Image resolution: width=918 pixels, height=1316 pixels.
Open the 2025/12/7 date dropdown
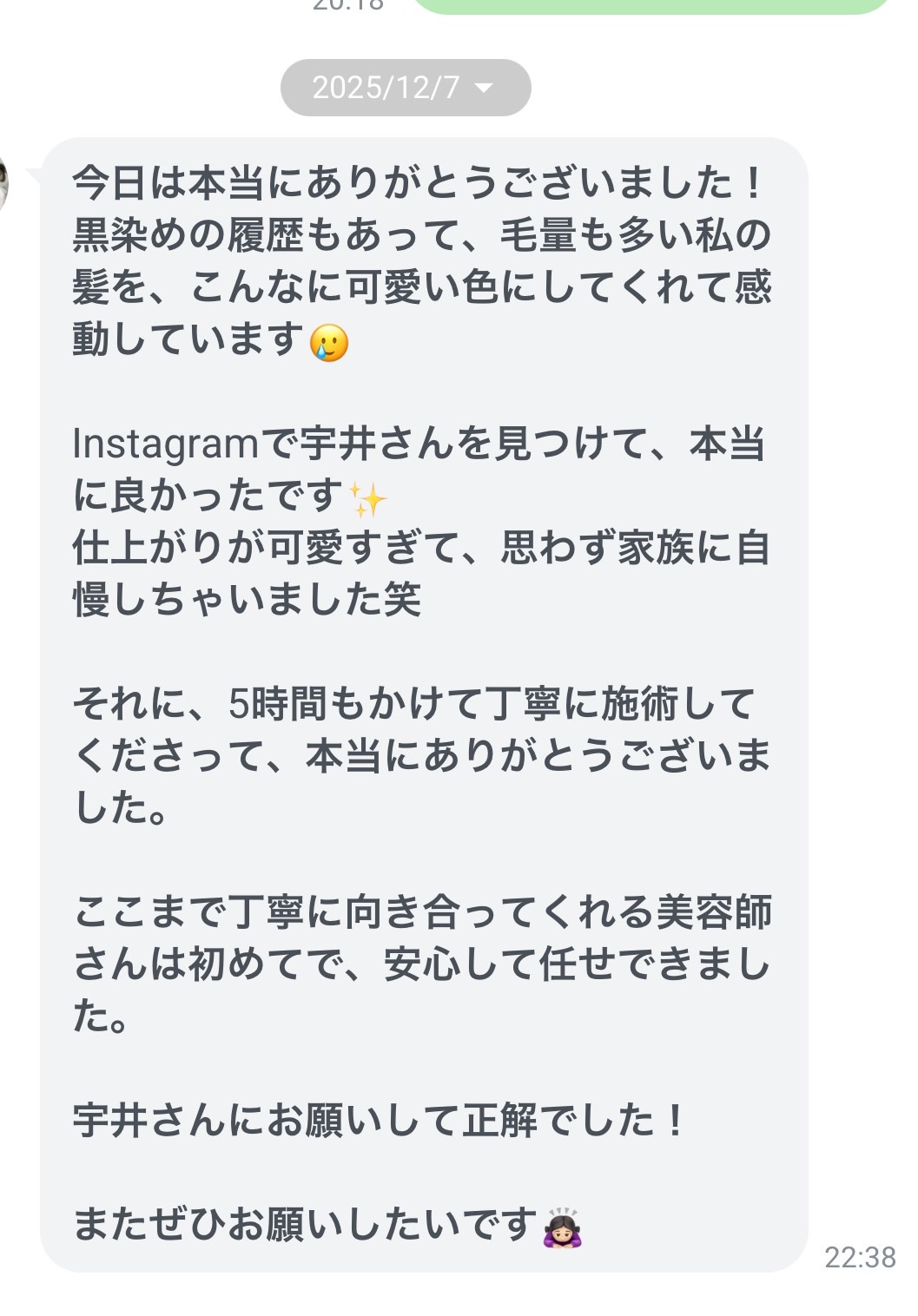(x=405, y=88)
